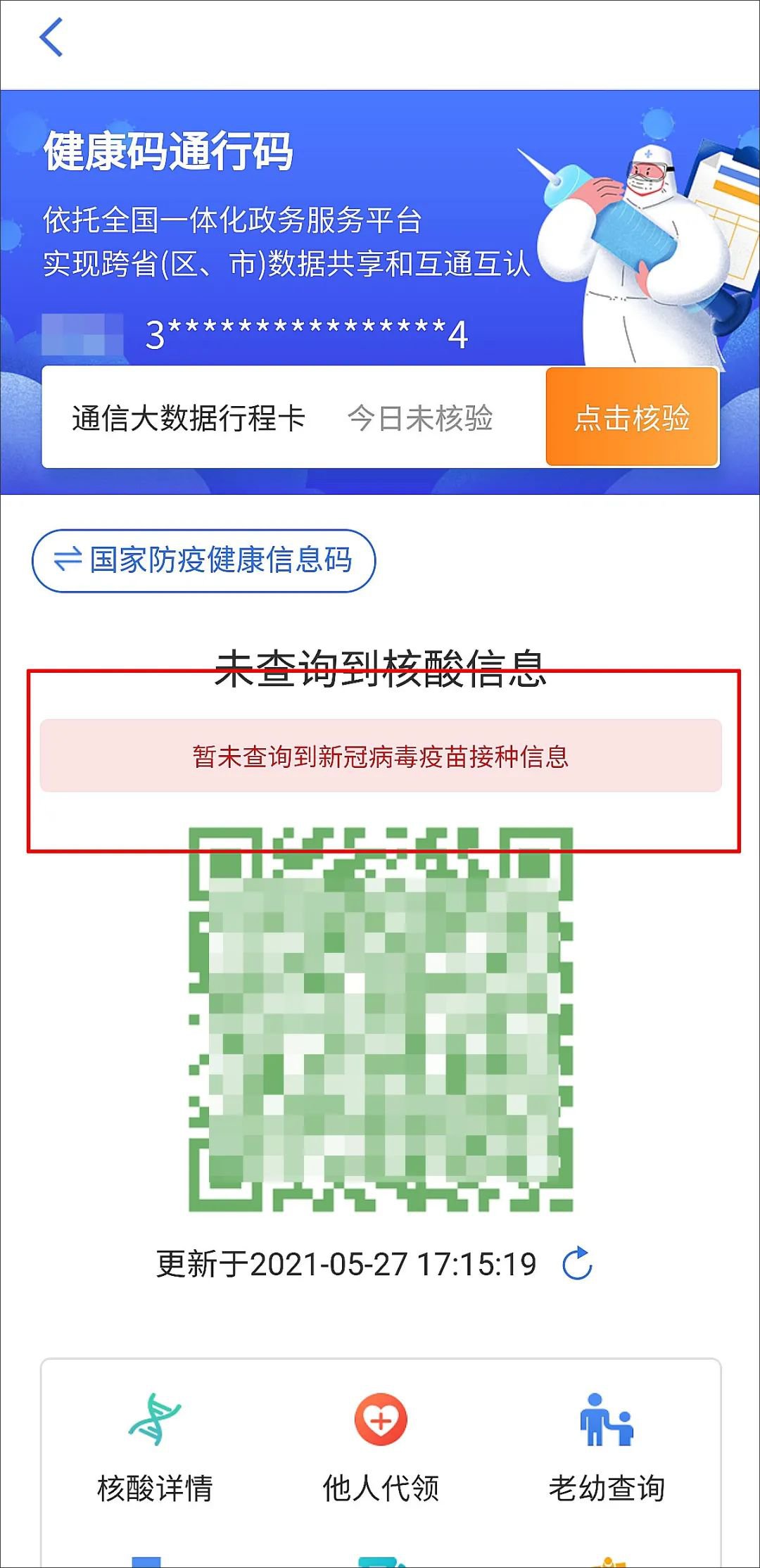Switch to 国家防疫健康信息码
Viewport: 760px width, 1568px height.
click(x=204, y=560)
